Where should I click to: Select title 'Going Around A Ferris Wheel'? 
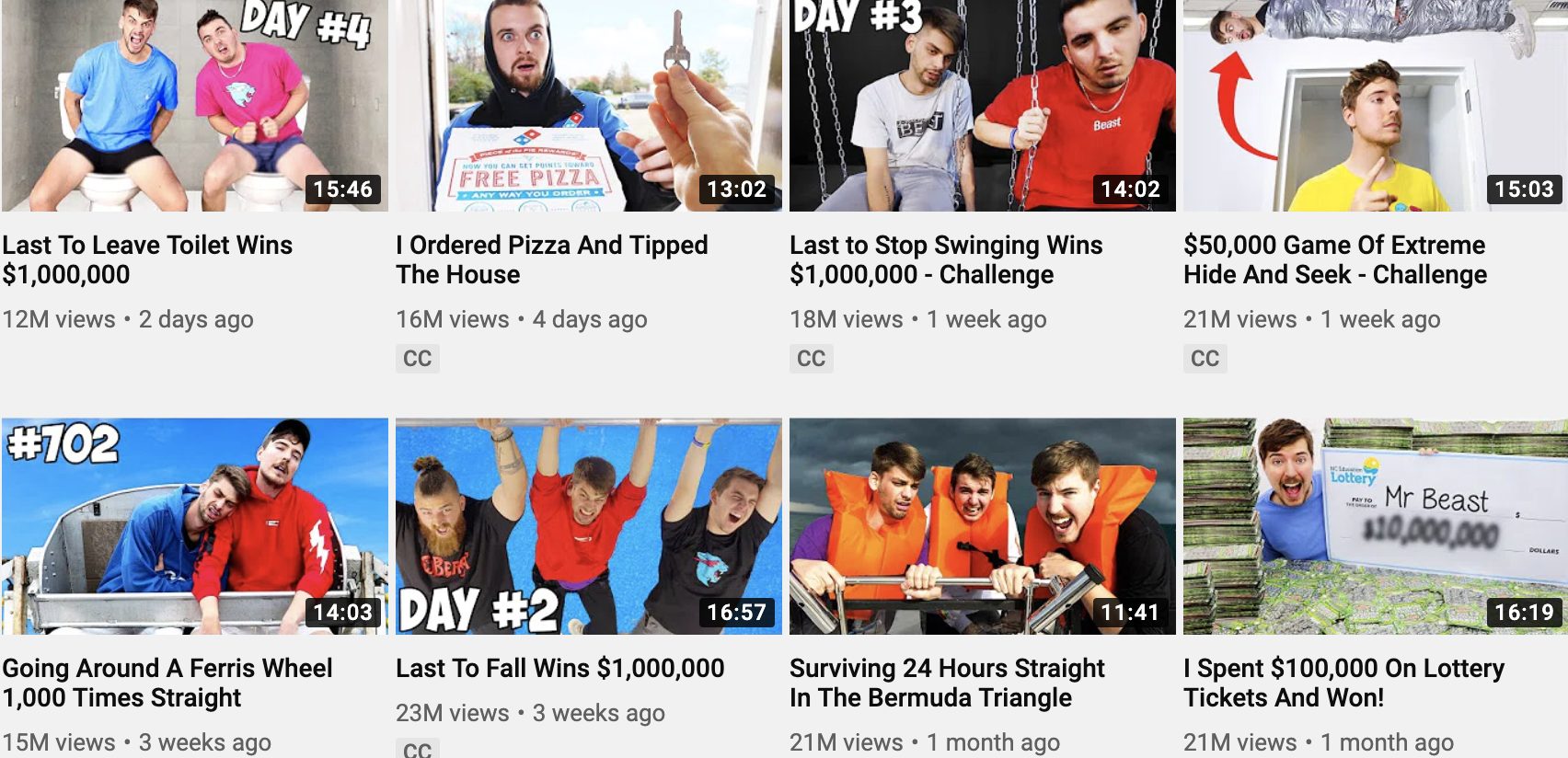[x=167, y=683]
